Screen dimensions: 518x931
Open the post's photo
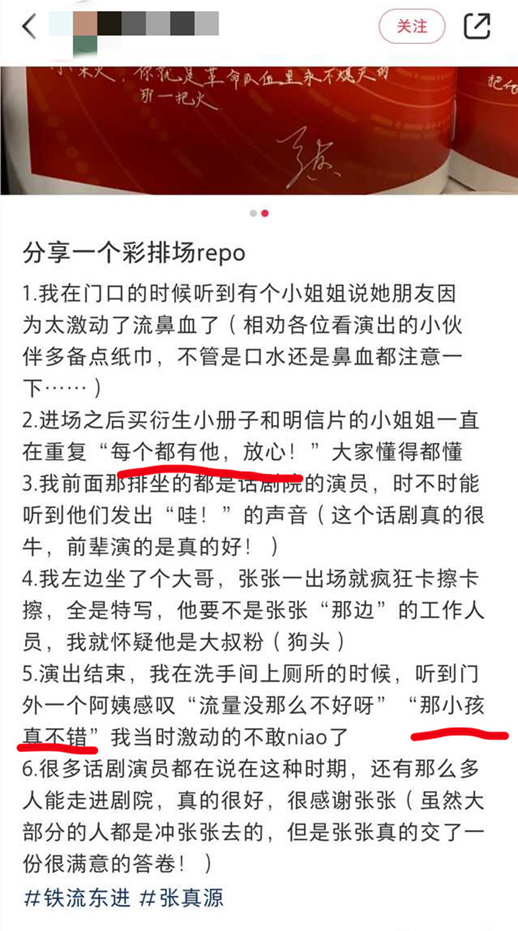259,131
